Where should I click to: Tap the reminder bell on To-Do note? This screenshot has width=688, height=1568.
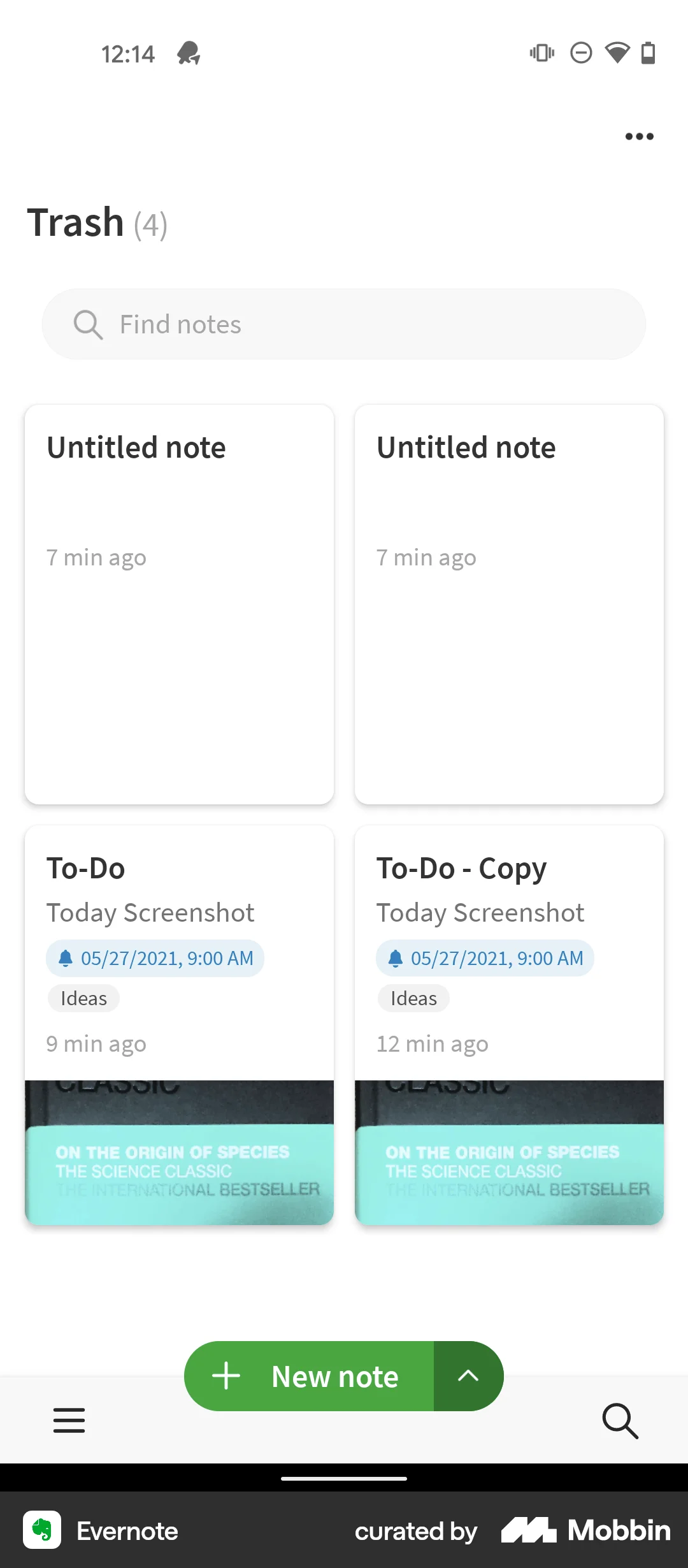pyautogui.click(x=66, y=957)
